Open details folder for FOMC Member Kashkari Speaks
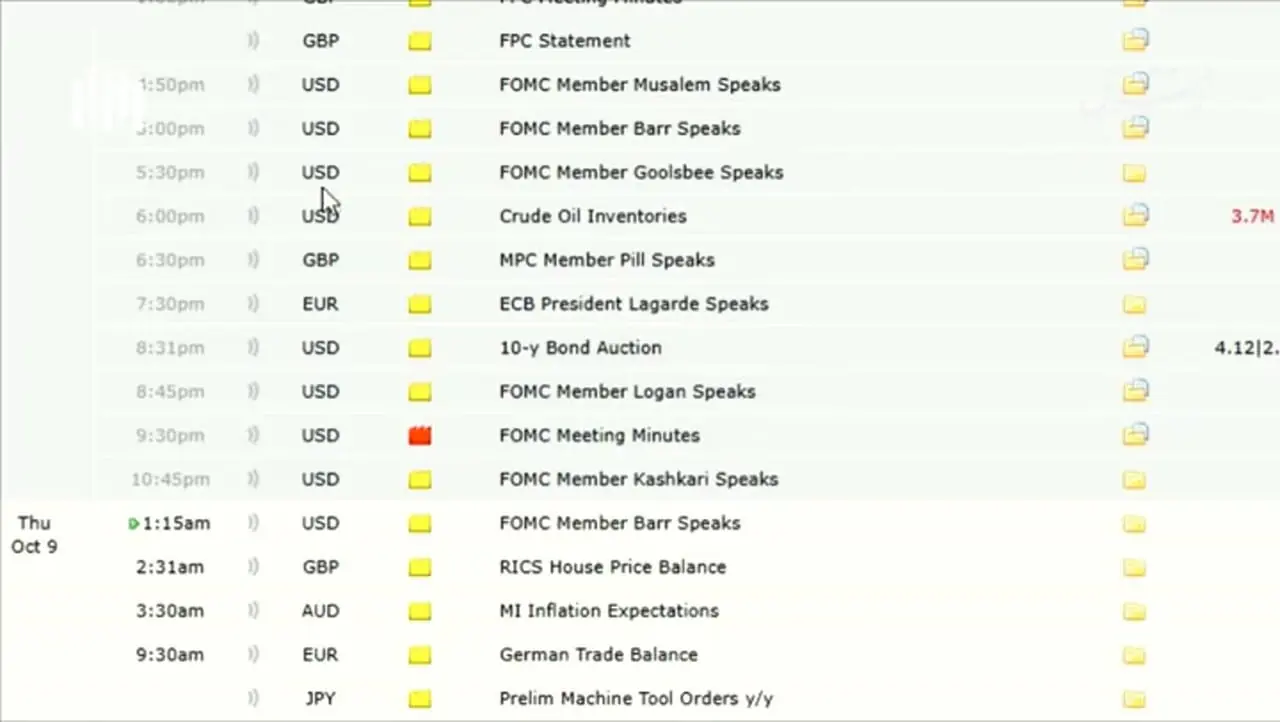The image size is (1280, 722). point(1134,480)
